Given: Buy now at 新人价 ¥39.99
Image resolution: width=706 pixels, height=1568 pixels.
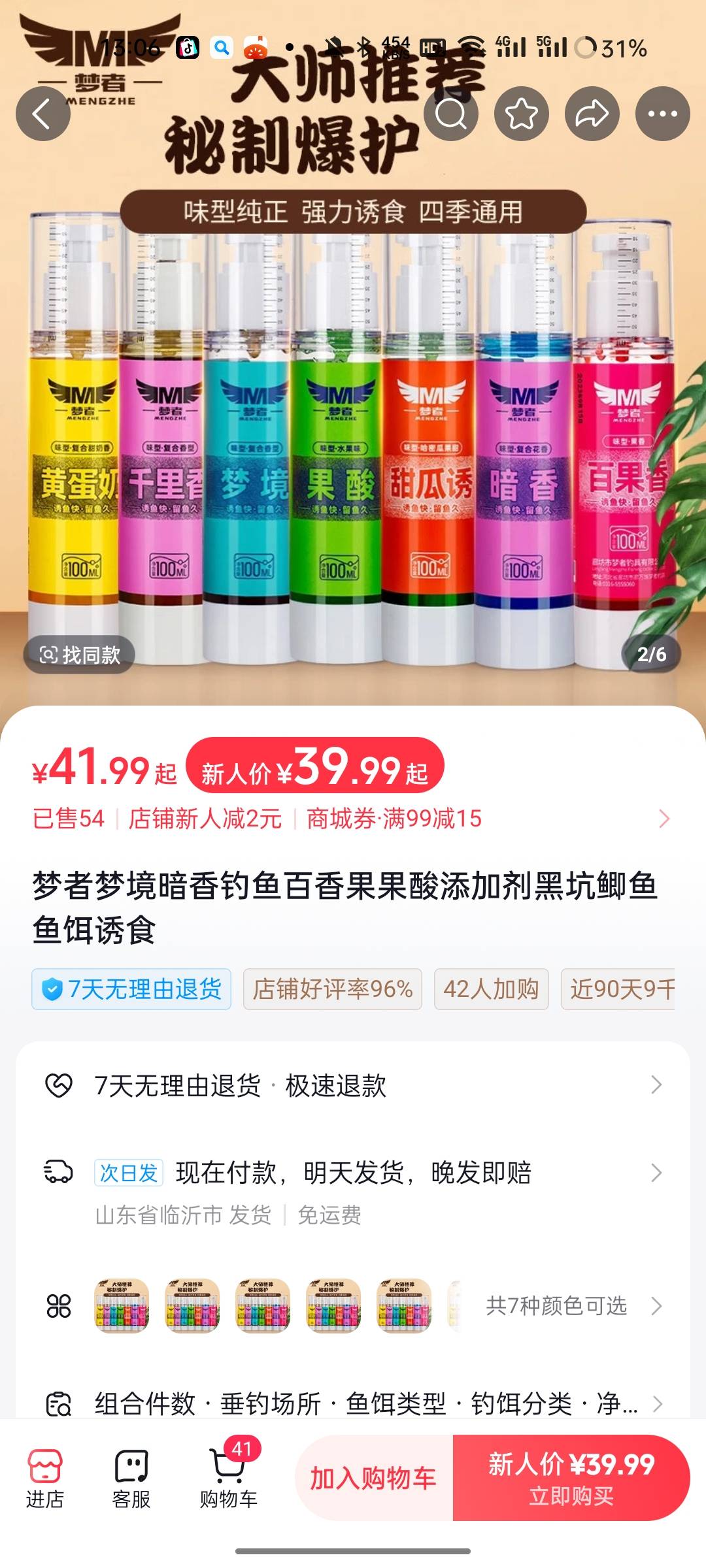Looking at the screenshot, I should [571, 1478].
